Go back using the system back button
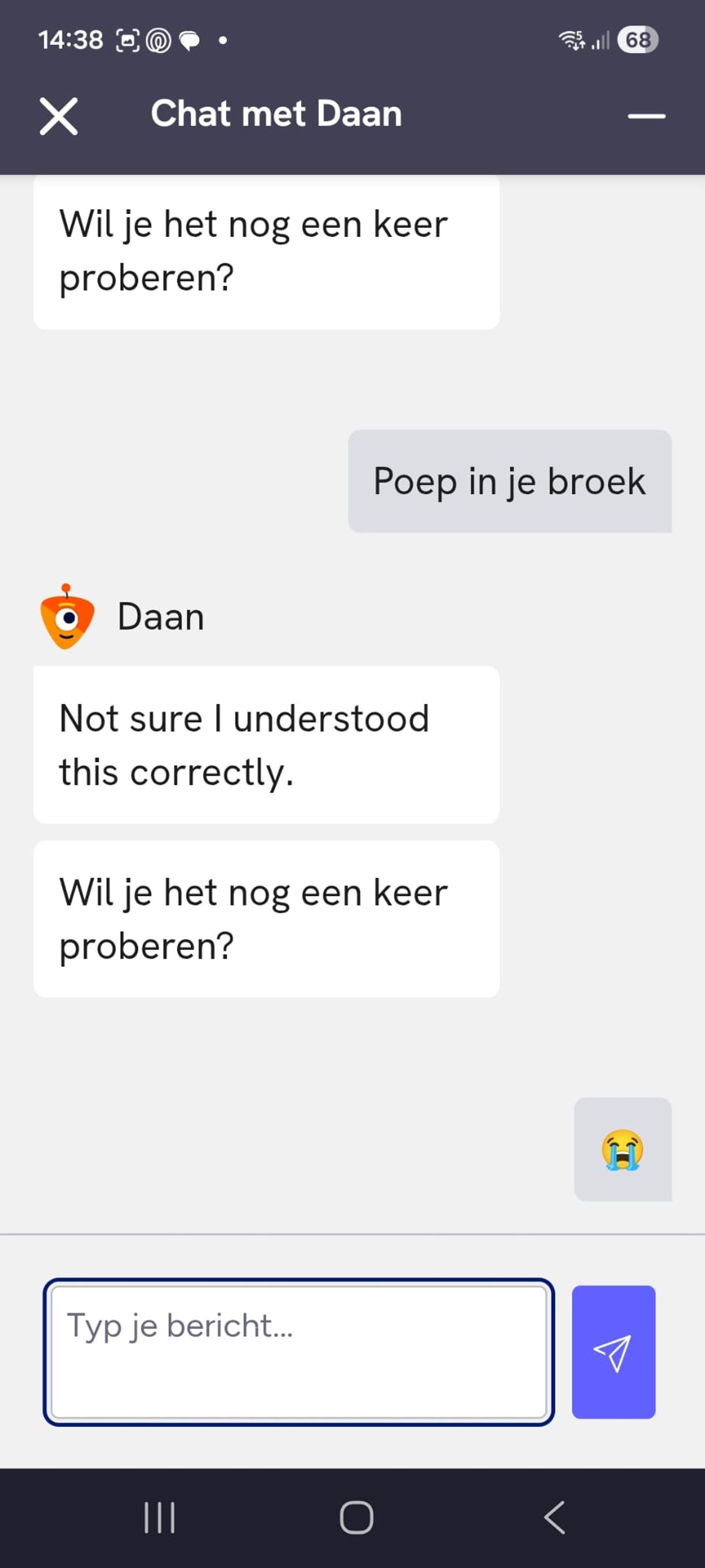 pos(555,1517)
